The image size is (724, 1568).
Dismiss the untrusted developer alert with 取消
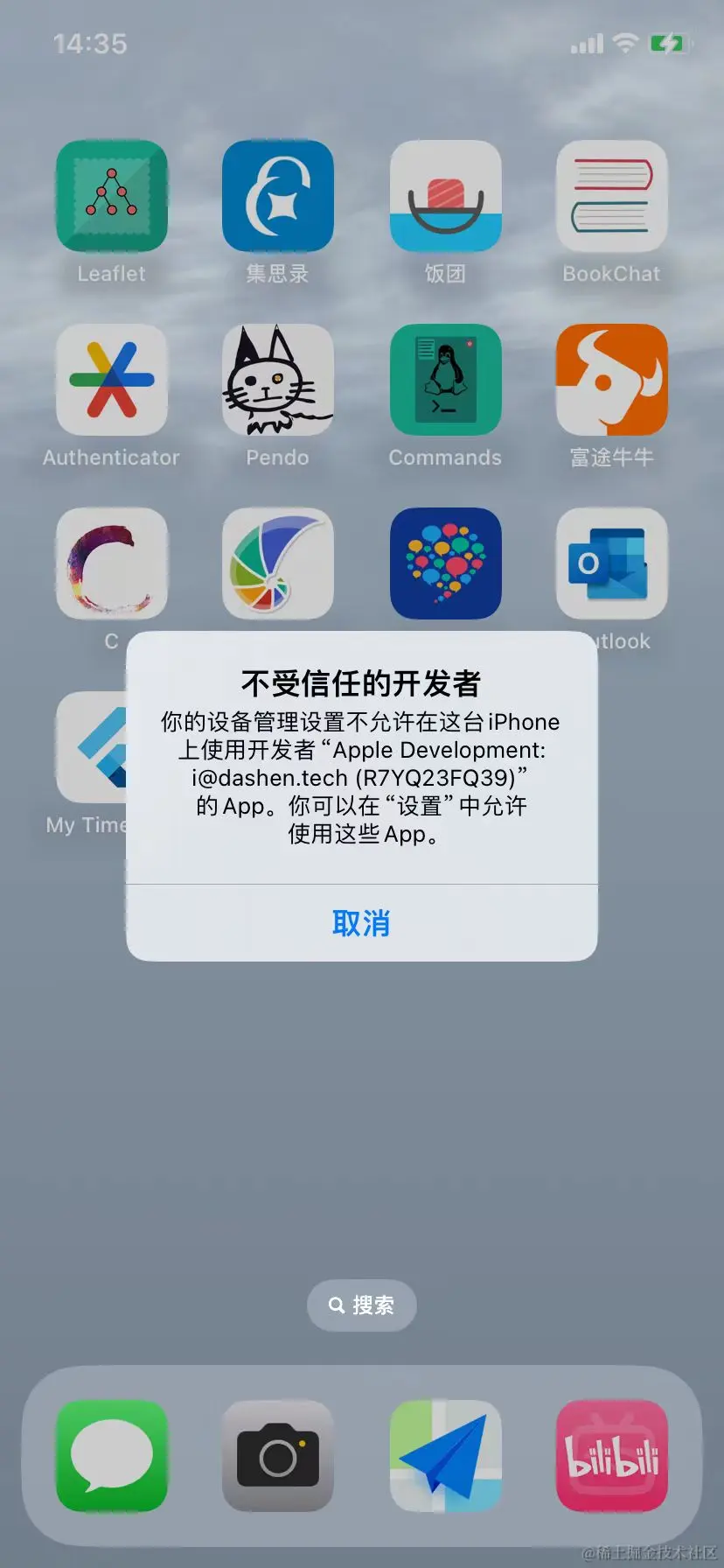(361, 923)
